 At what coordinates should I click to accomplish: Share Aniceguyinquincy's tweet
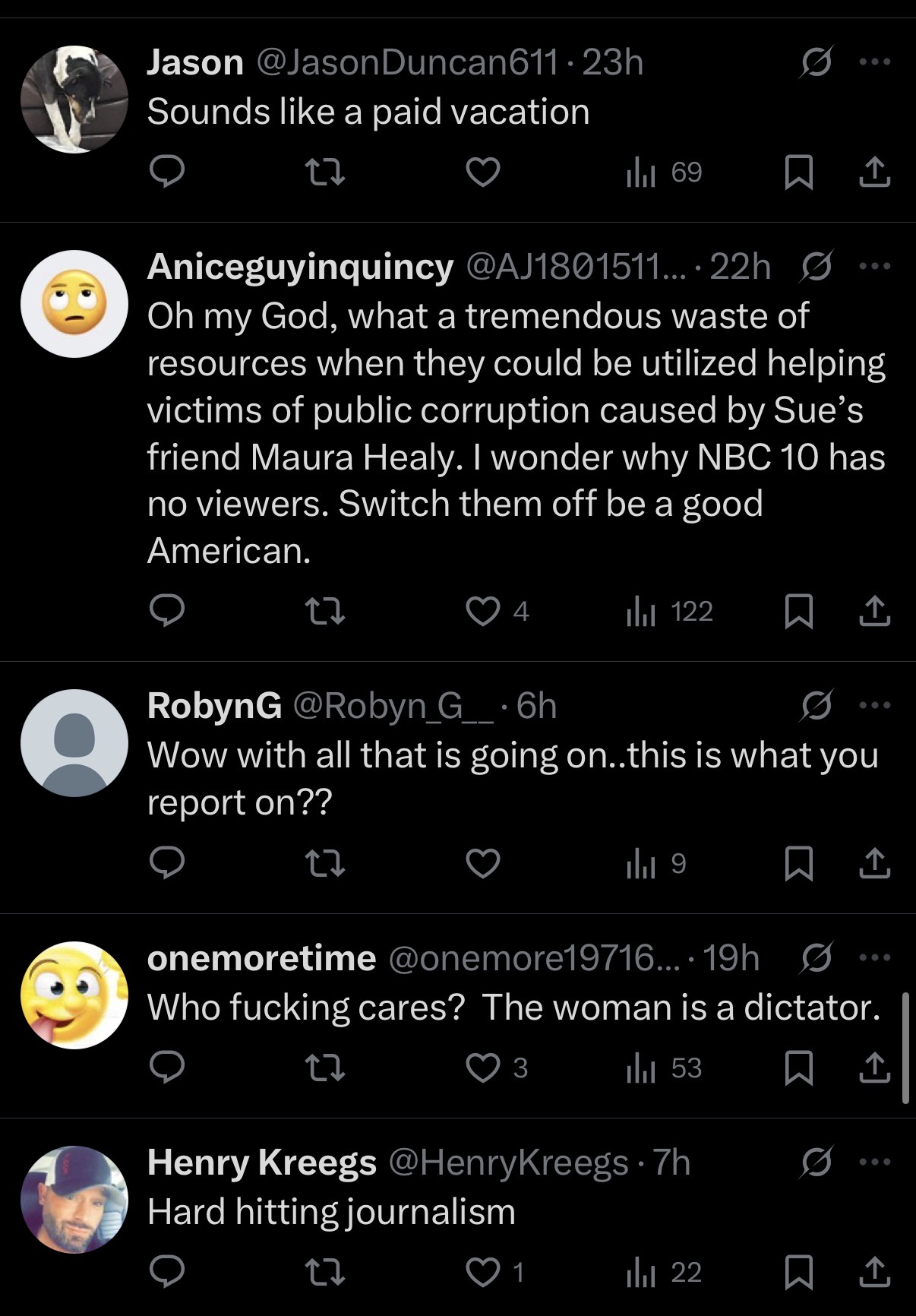click(874, 611)
